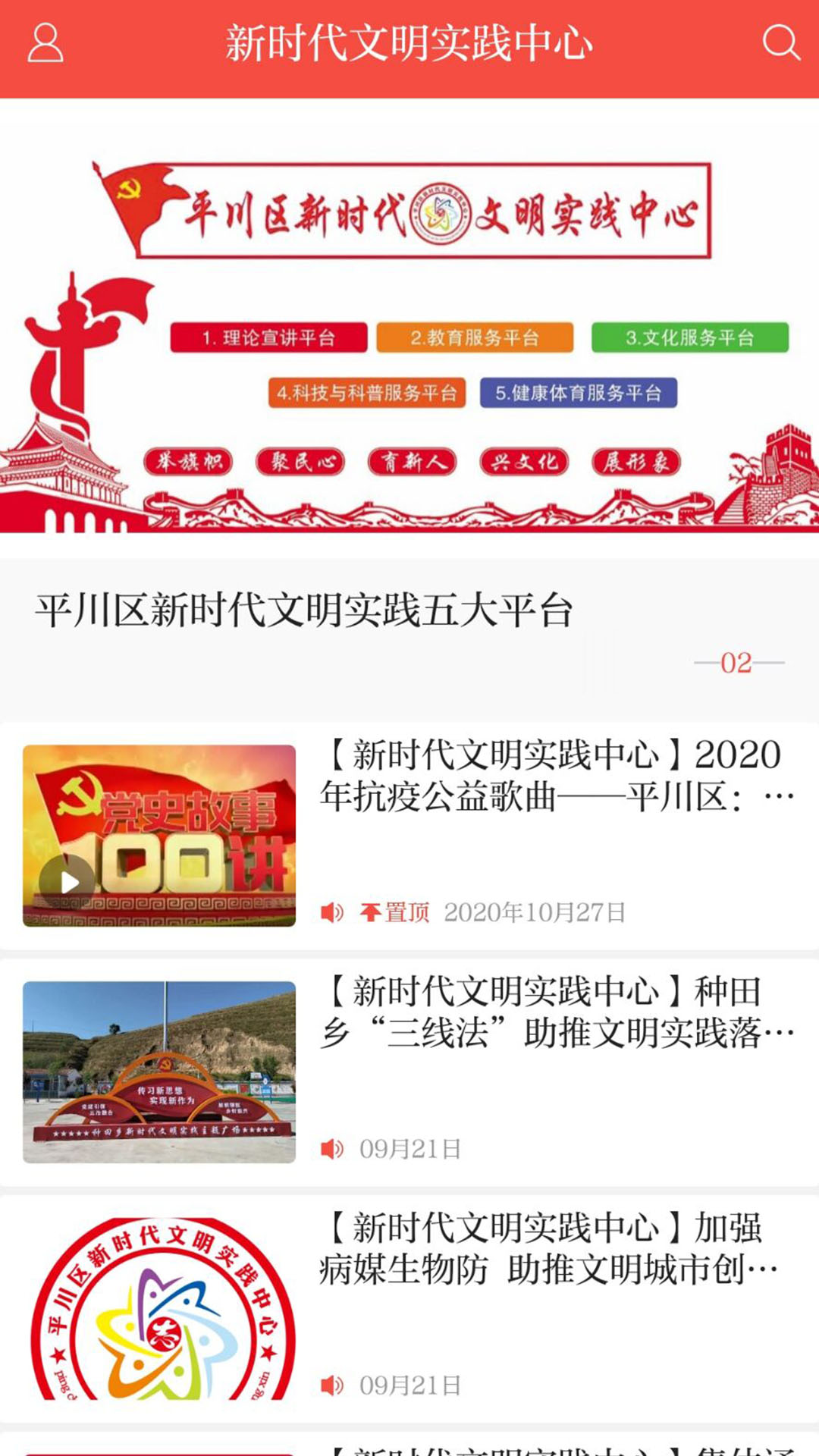Play the 党史故事100讲 video
Image resolution: width=819 pixels, height=1456 pixels.
coord(69,881)
